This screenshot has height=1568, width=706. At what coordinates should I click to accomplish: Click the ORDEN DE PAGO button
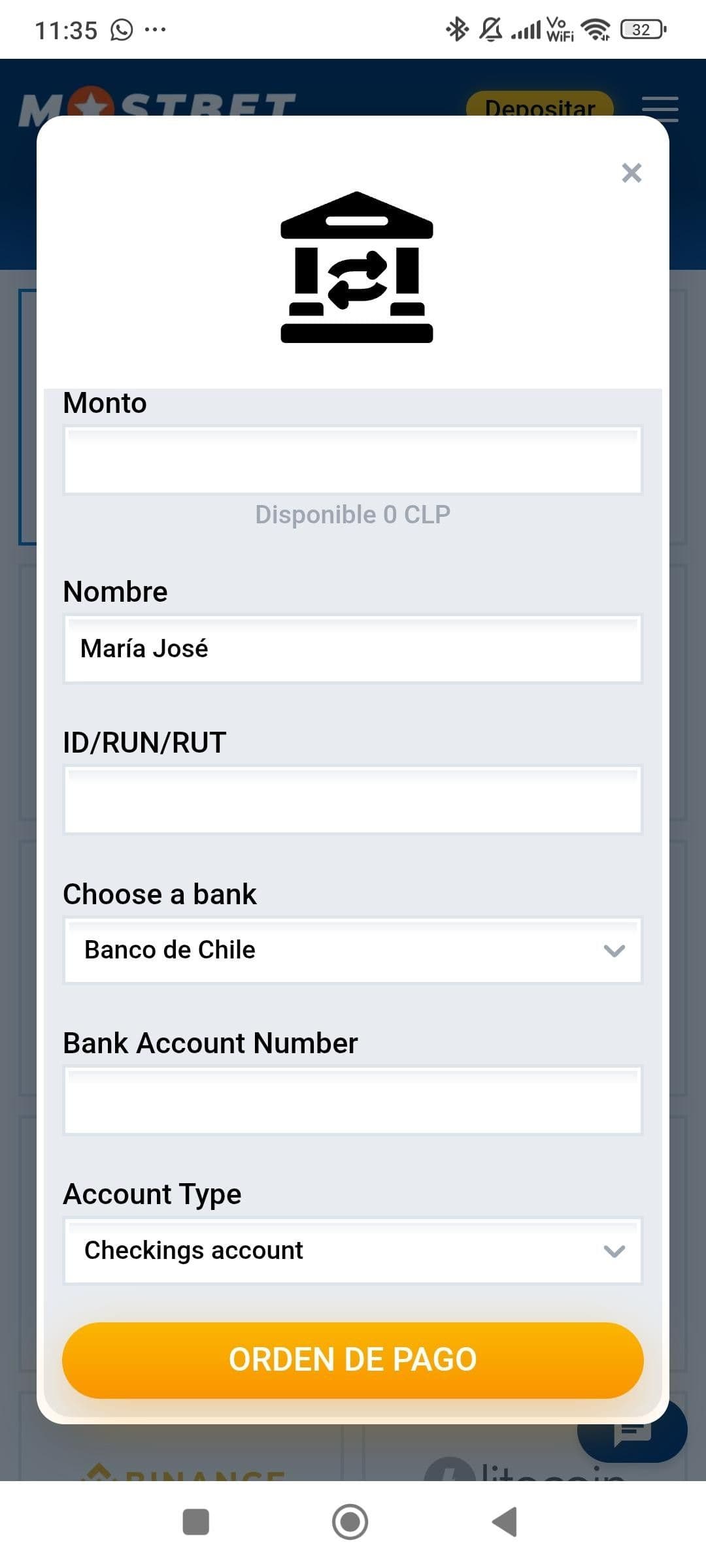tap(353, 1360)
